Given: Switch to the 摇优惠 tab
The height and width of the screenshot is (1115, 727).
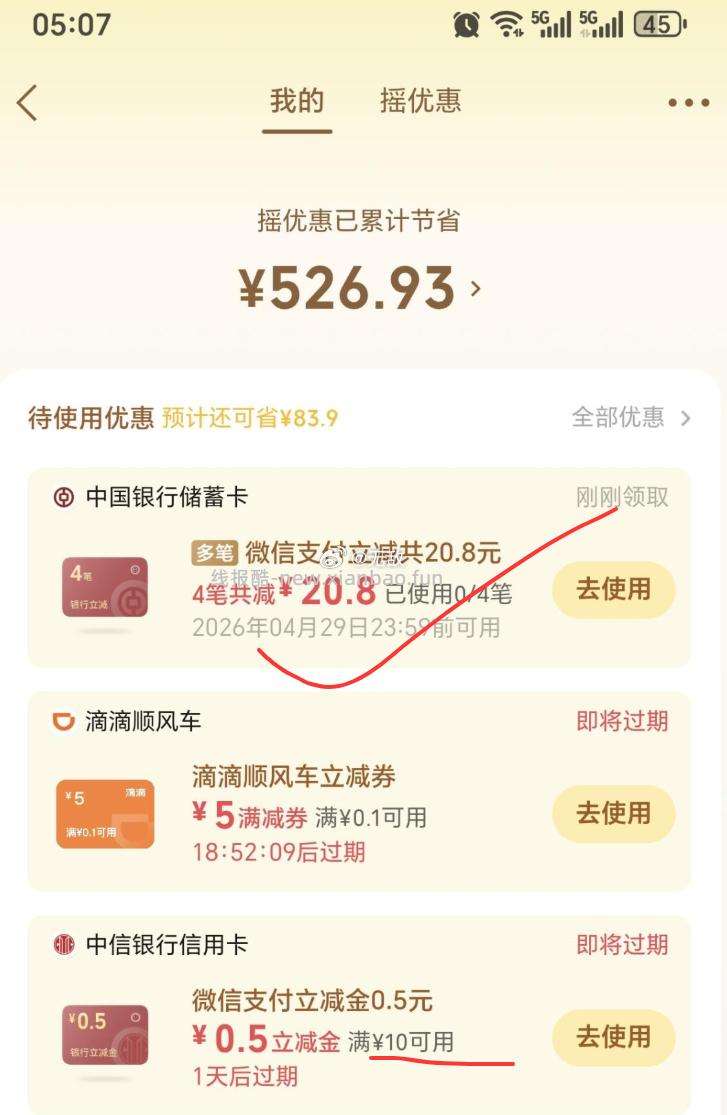Looking at the screenshot, I should [x=418, y=101].
